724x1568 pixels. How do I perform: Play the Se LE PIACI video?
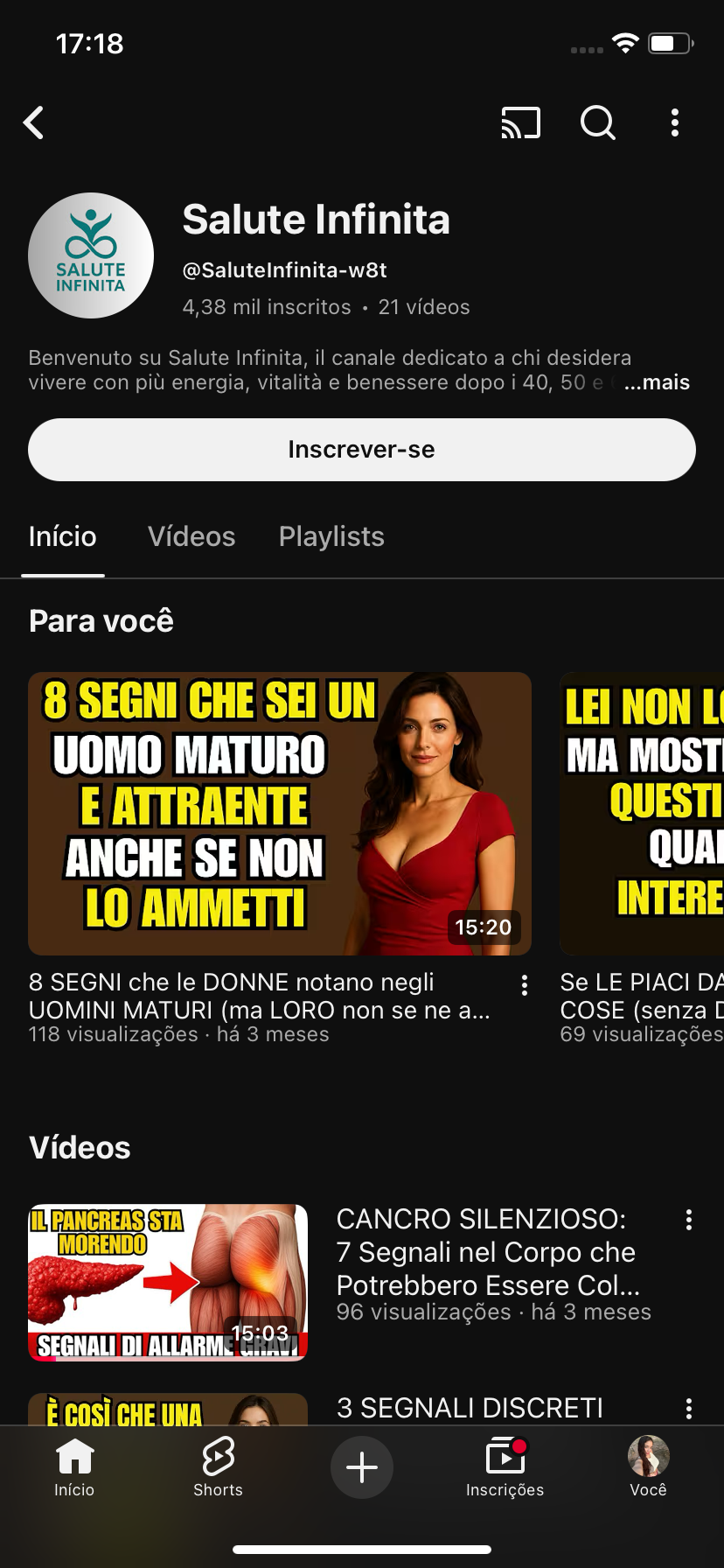tap(642, 813)
